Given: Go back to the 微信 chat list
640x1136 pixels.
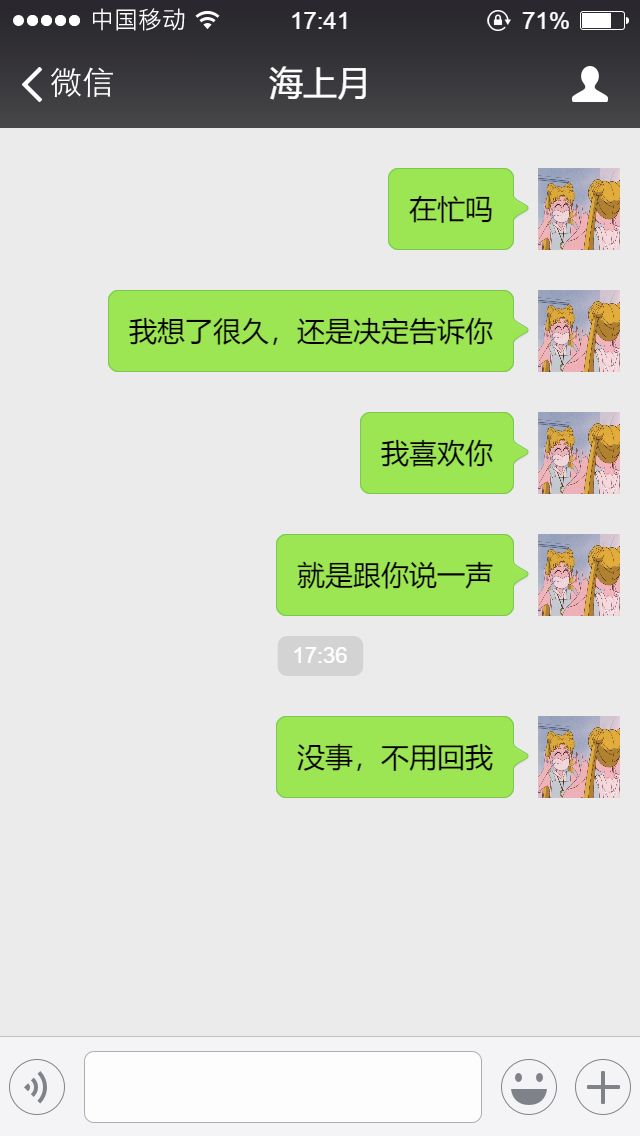Looking at the screenshot, I should click(x=66, y=84).
